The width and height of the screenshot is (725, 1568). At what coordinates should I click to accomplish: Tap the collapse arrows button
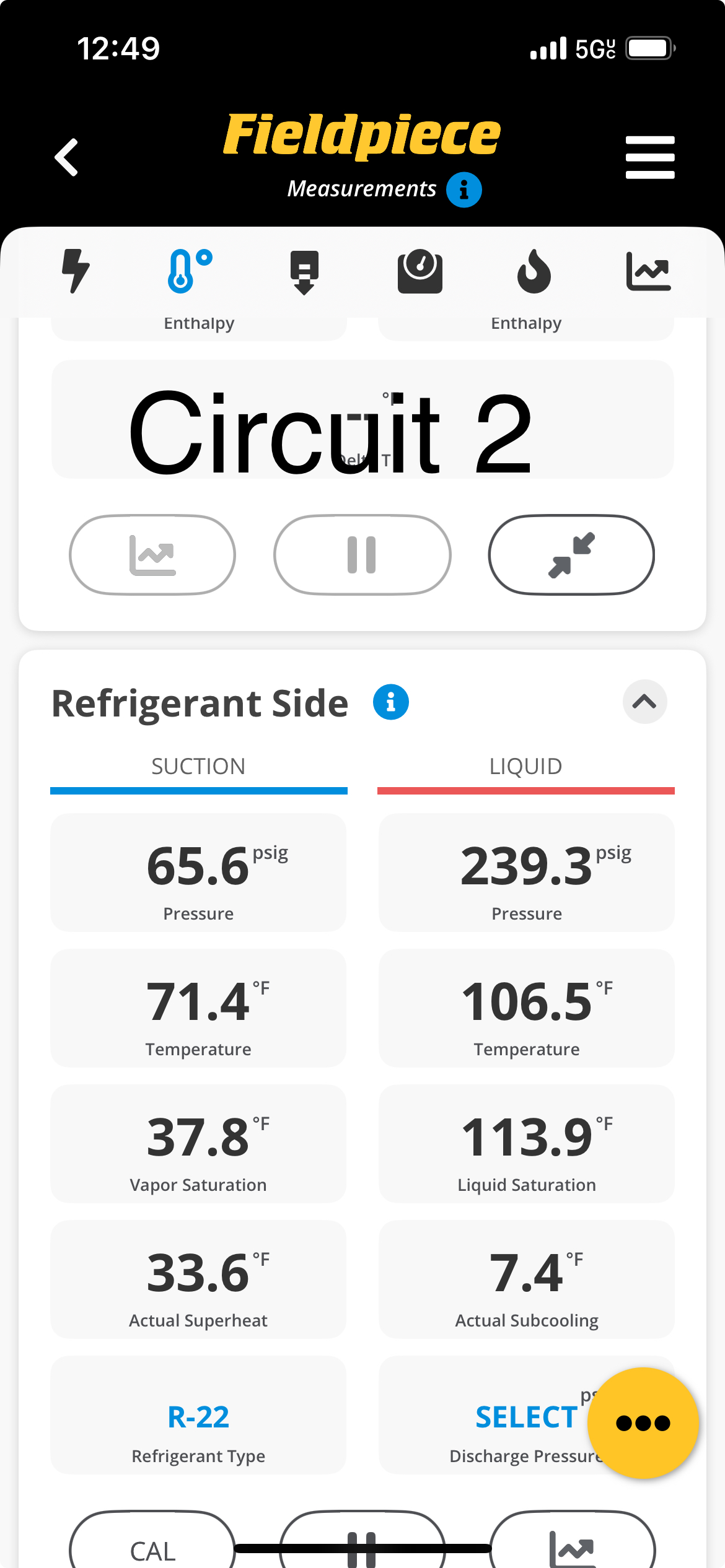pos(571,554)
